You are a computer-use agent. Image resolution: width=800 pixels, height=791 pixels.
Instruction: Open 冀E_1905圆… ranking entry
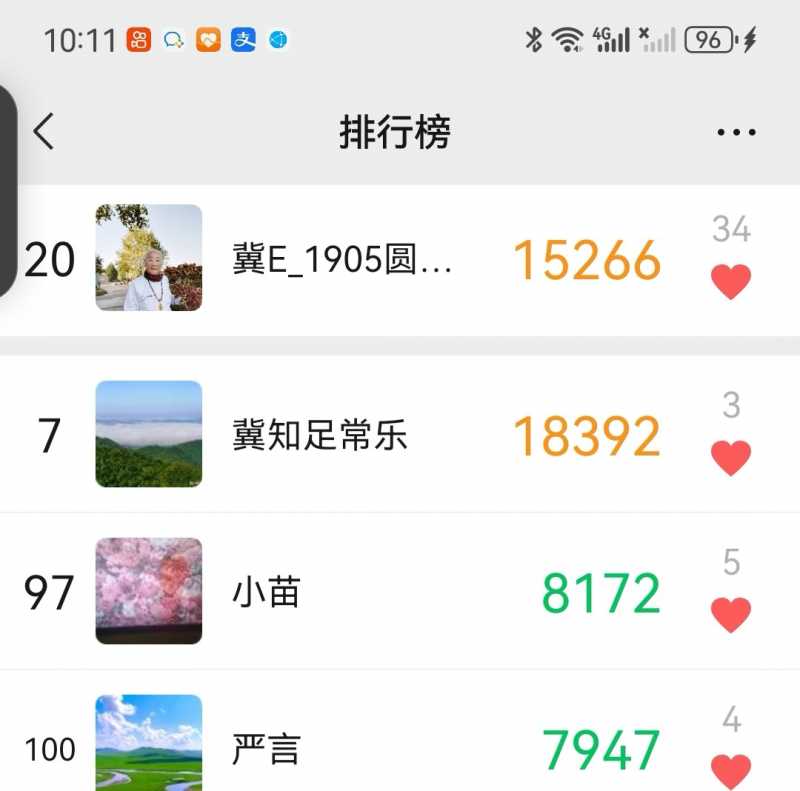[x=342, y=260]
